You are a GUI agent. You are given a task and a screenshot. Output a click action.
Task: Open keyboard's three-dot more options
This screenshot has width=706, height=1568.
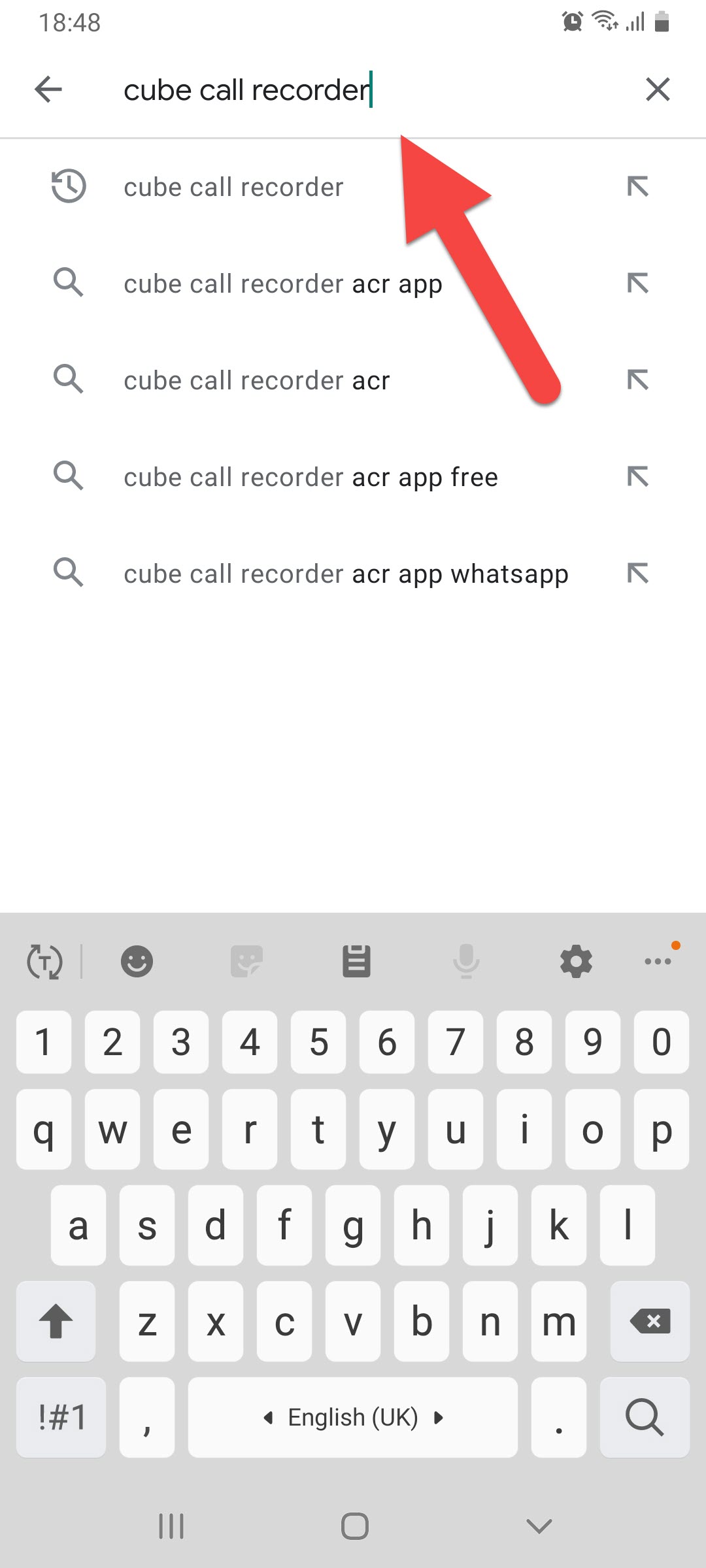(658, 962)
